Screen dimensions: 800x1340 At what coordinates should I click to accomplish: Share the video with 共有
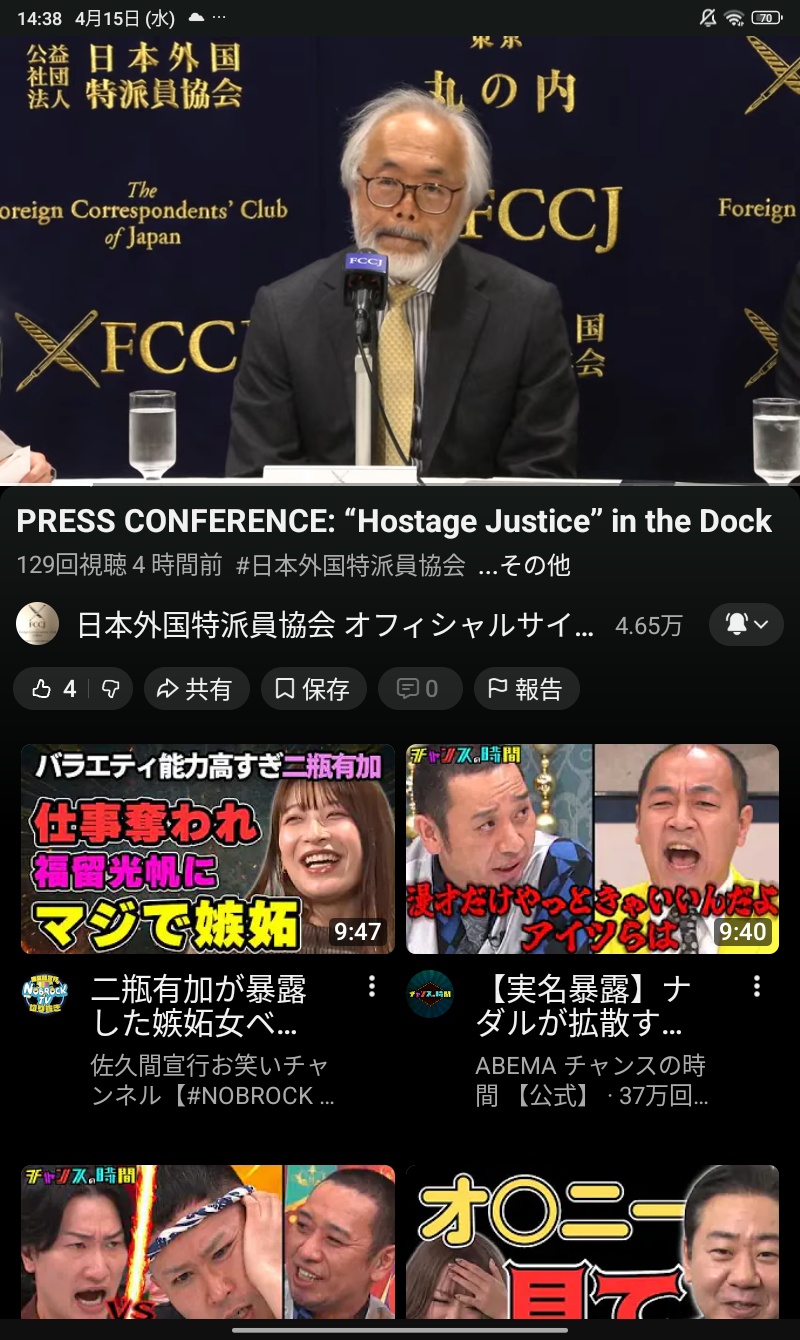[x=195, y=688]
